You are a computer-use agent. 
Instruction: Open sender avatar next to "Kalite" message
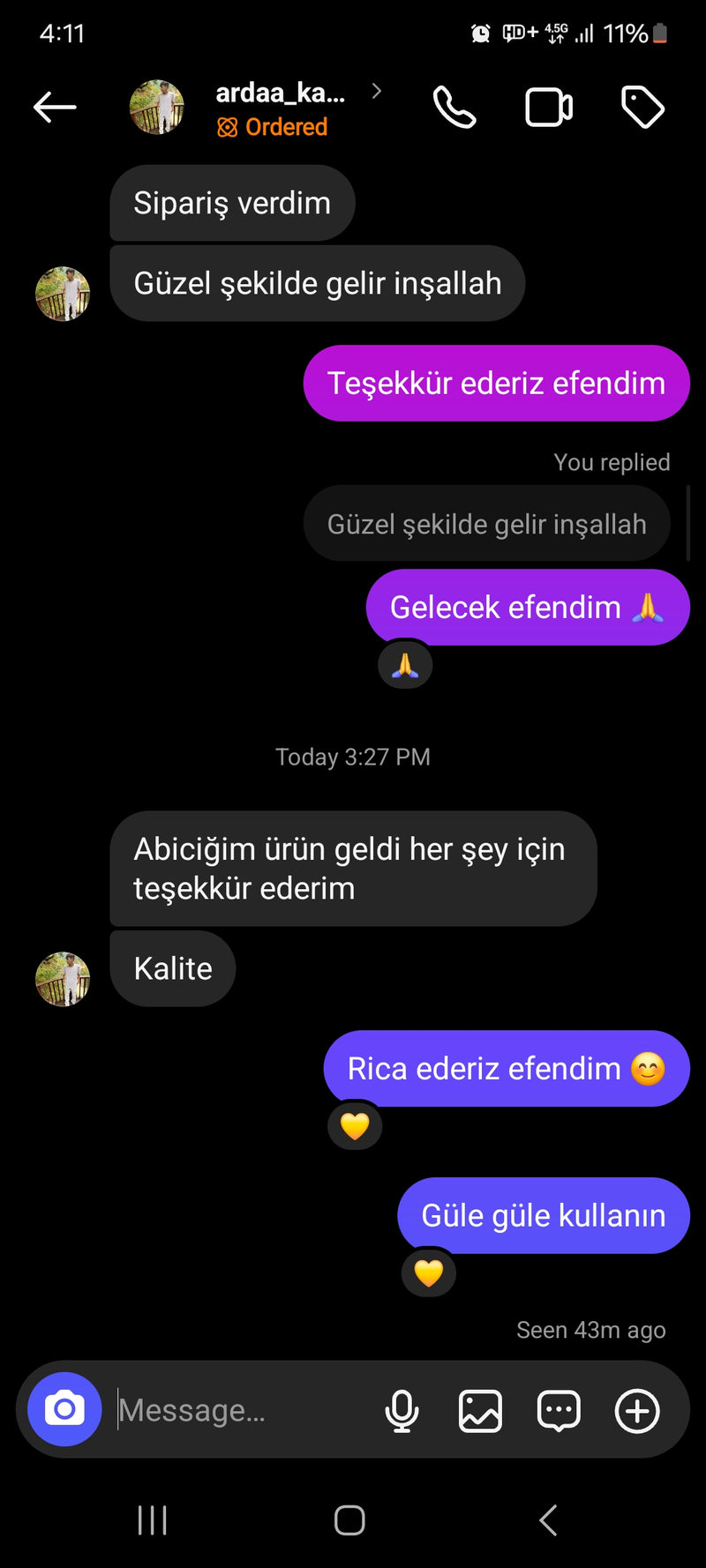(x=63, y=979)
